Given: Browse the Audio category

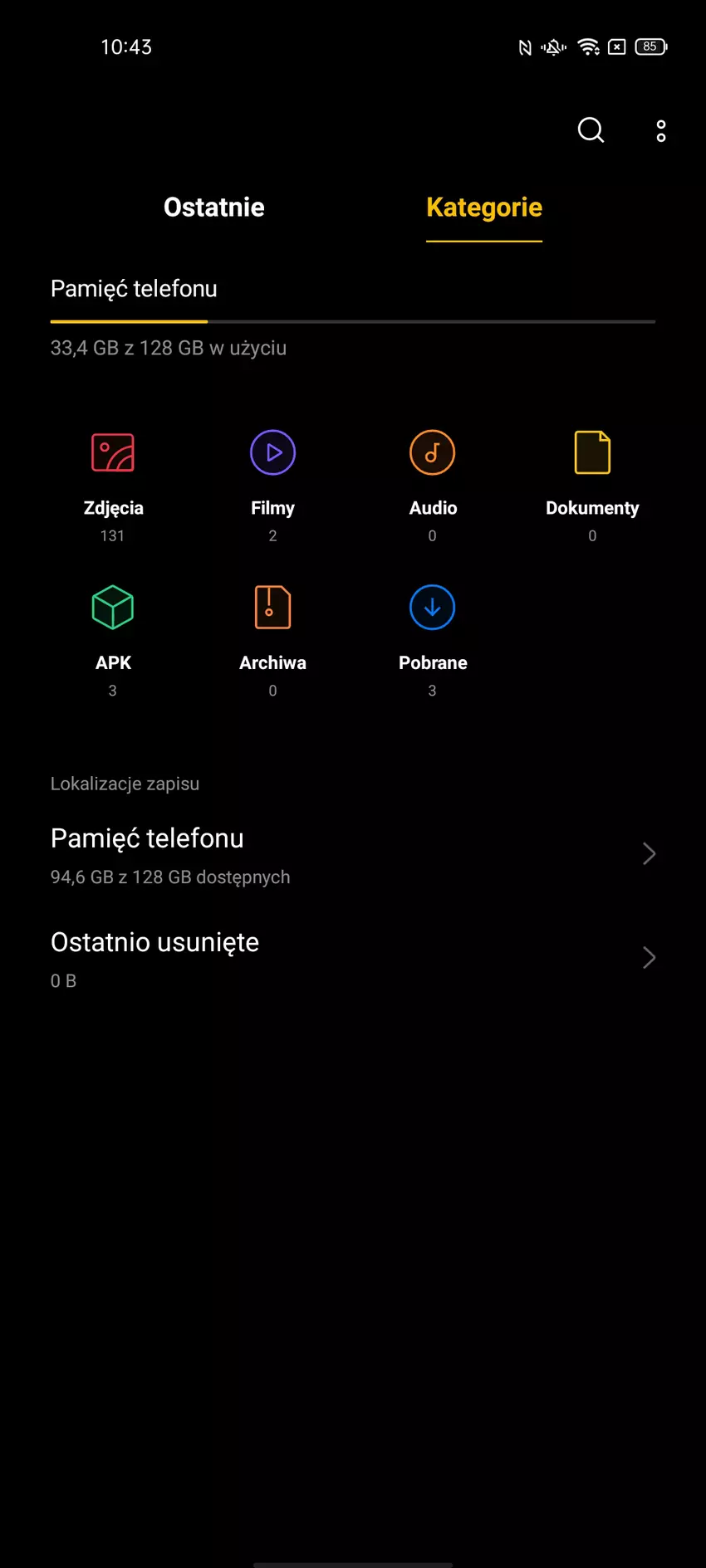Looking at the screenshot, I should pos(432,481).
